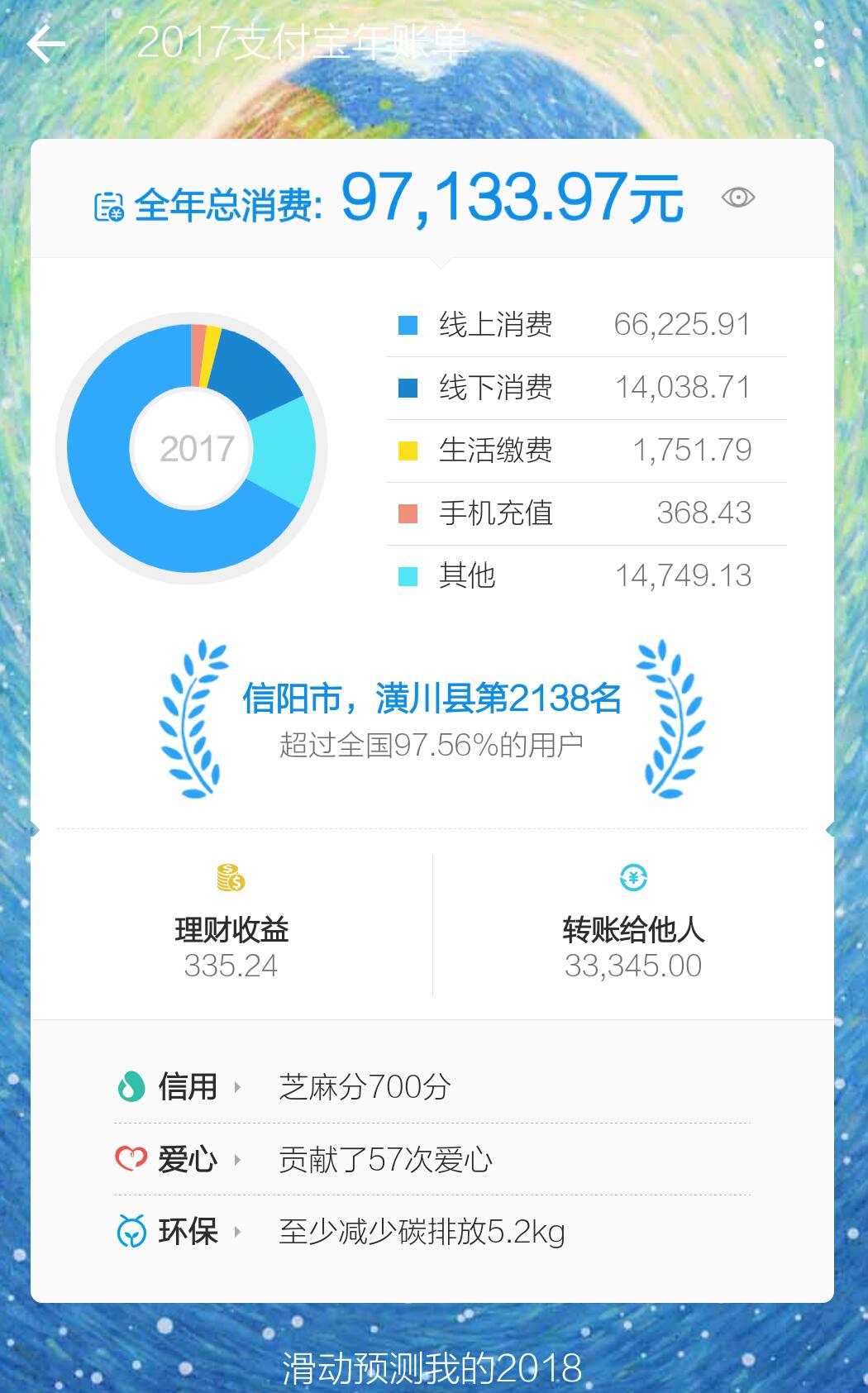The height and width of the screenshot is (1393, 868).
Task: Open the 信用 Zhima score row
Action: [432, 1086]
